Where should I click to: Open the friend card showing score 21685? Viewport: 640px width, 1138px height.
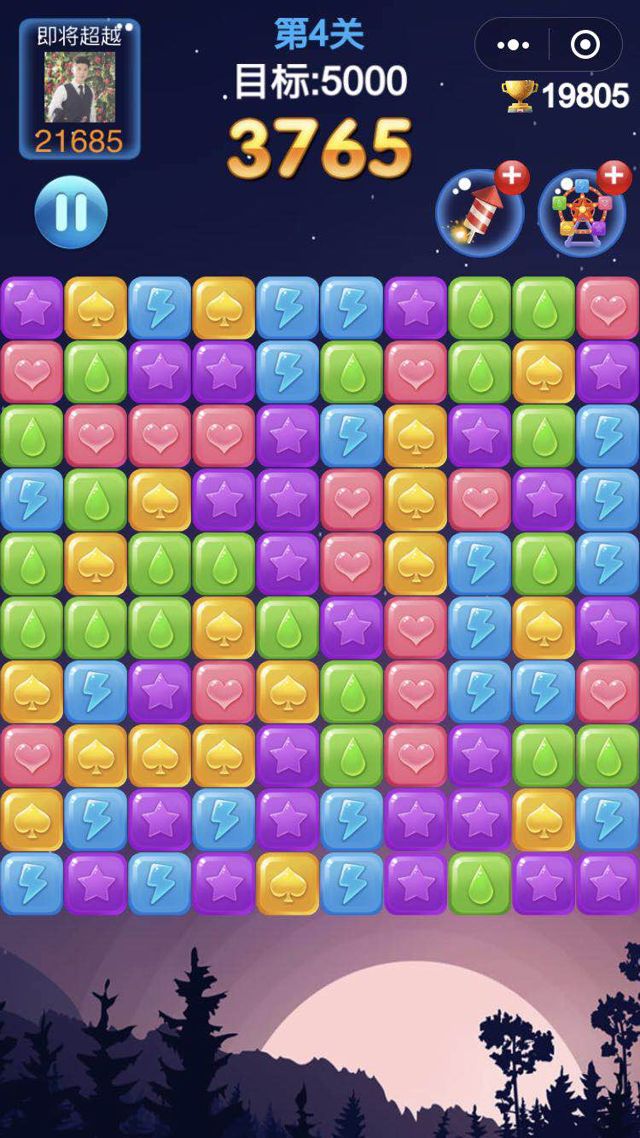pyautogui.click(x=79, y=90)
